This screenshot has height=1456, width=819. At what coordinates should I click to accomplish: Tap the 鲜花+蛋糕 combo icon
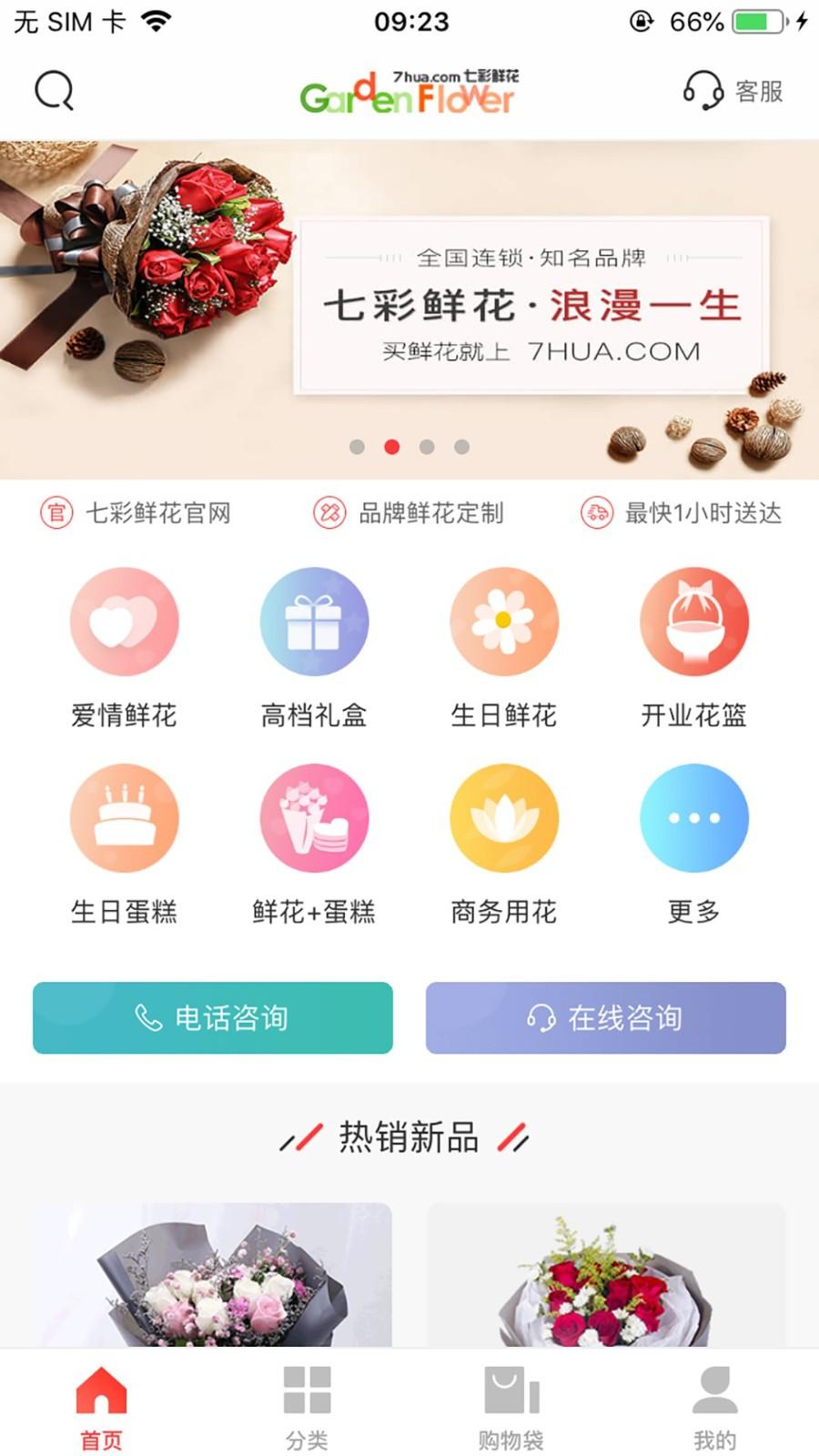click(x=314, y=817)
